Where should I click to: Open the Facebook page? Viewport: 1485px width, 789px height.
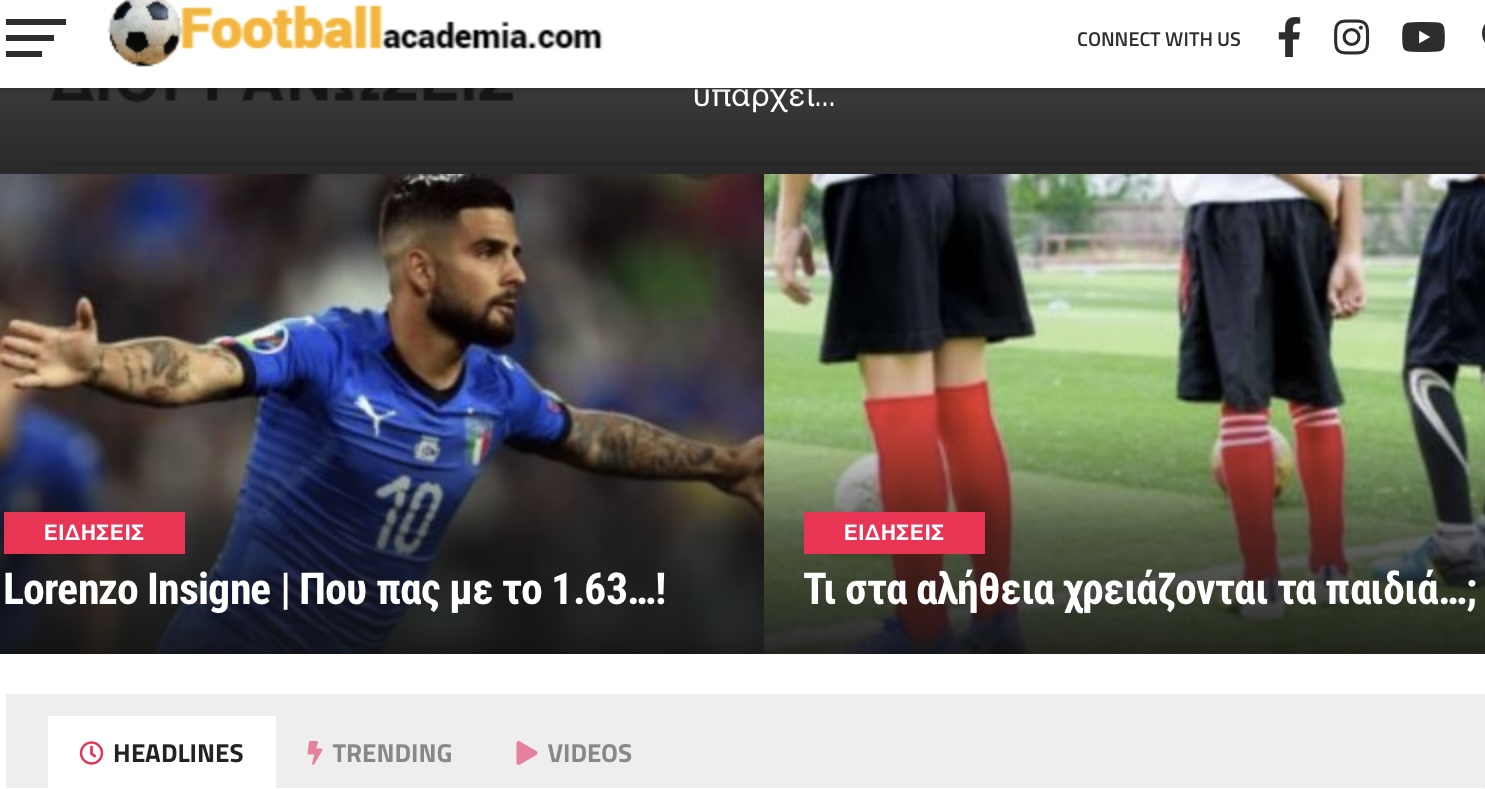[x=1290, y=38]
